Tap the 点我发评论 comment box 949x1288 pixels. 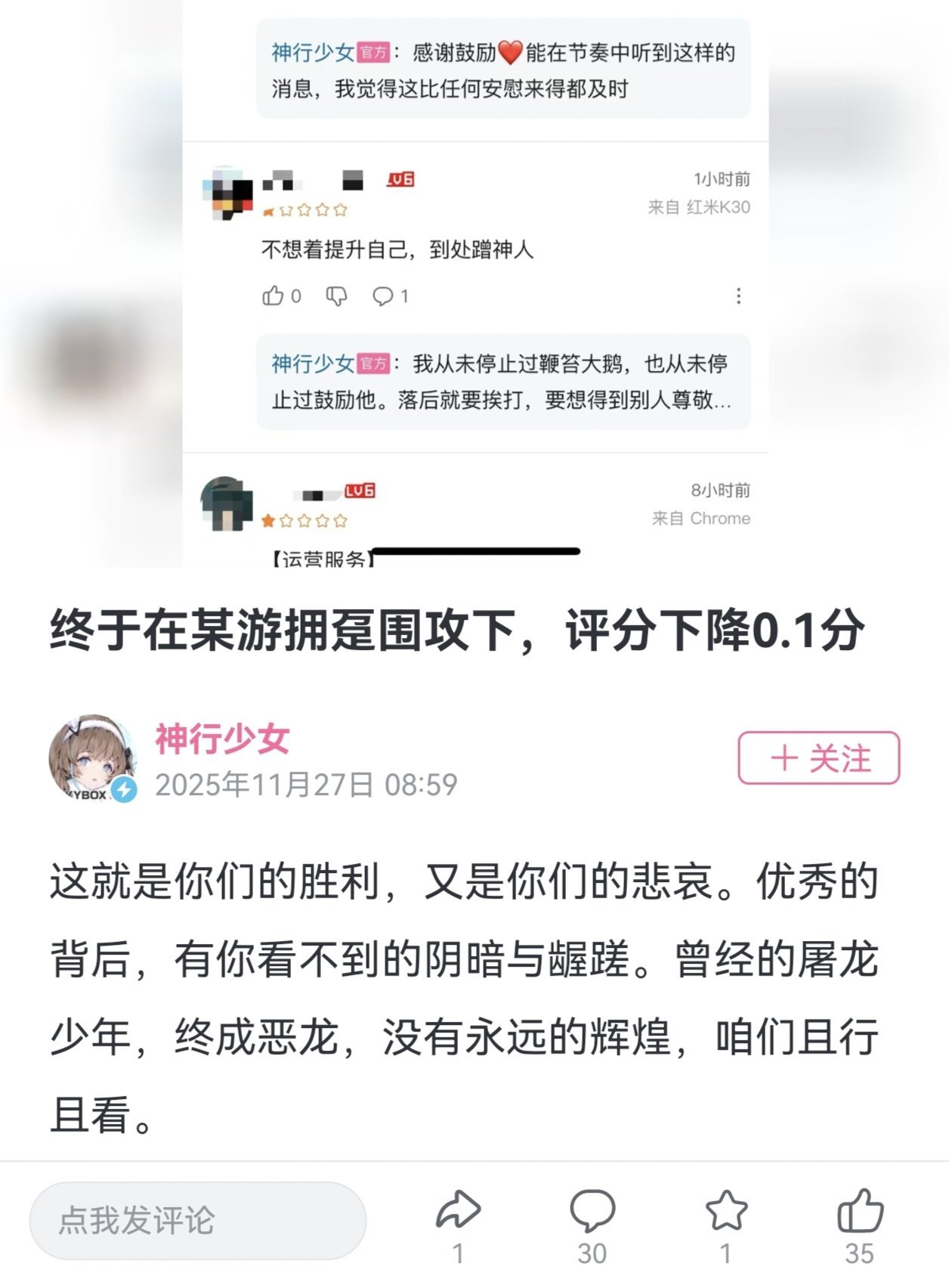coord(198,1221)
